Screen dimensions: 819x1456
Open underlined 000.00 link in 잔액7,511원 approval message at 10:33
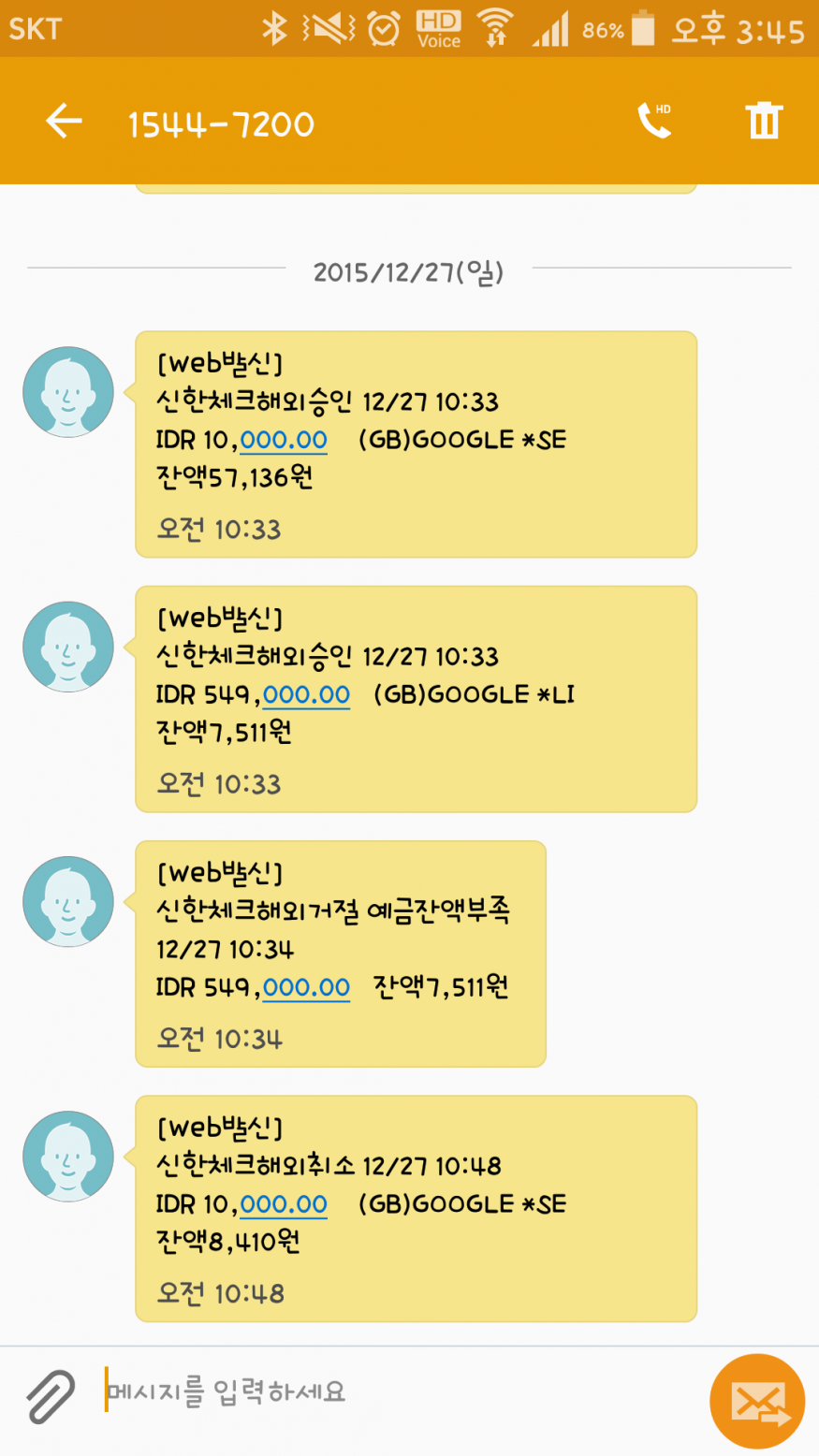(x=306, y=695)
